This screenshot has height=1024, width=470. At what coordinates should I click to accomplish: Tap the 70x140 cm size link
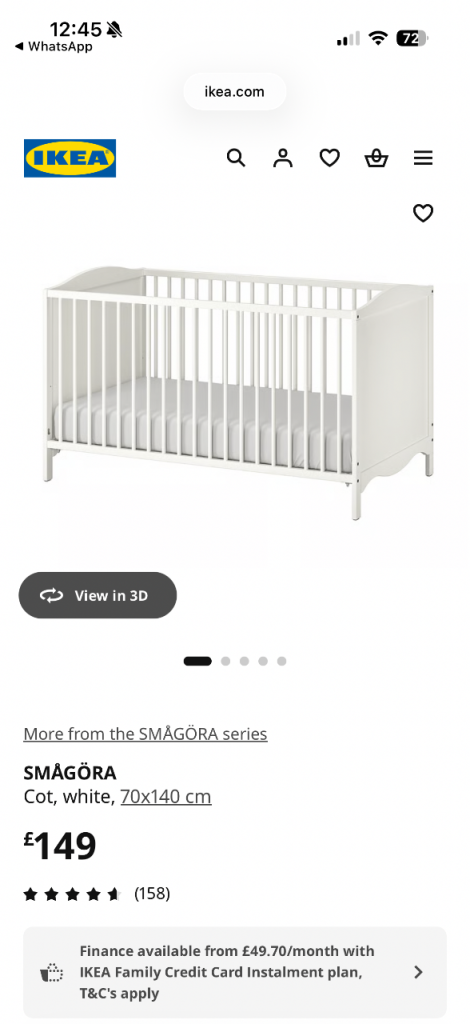166,797
